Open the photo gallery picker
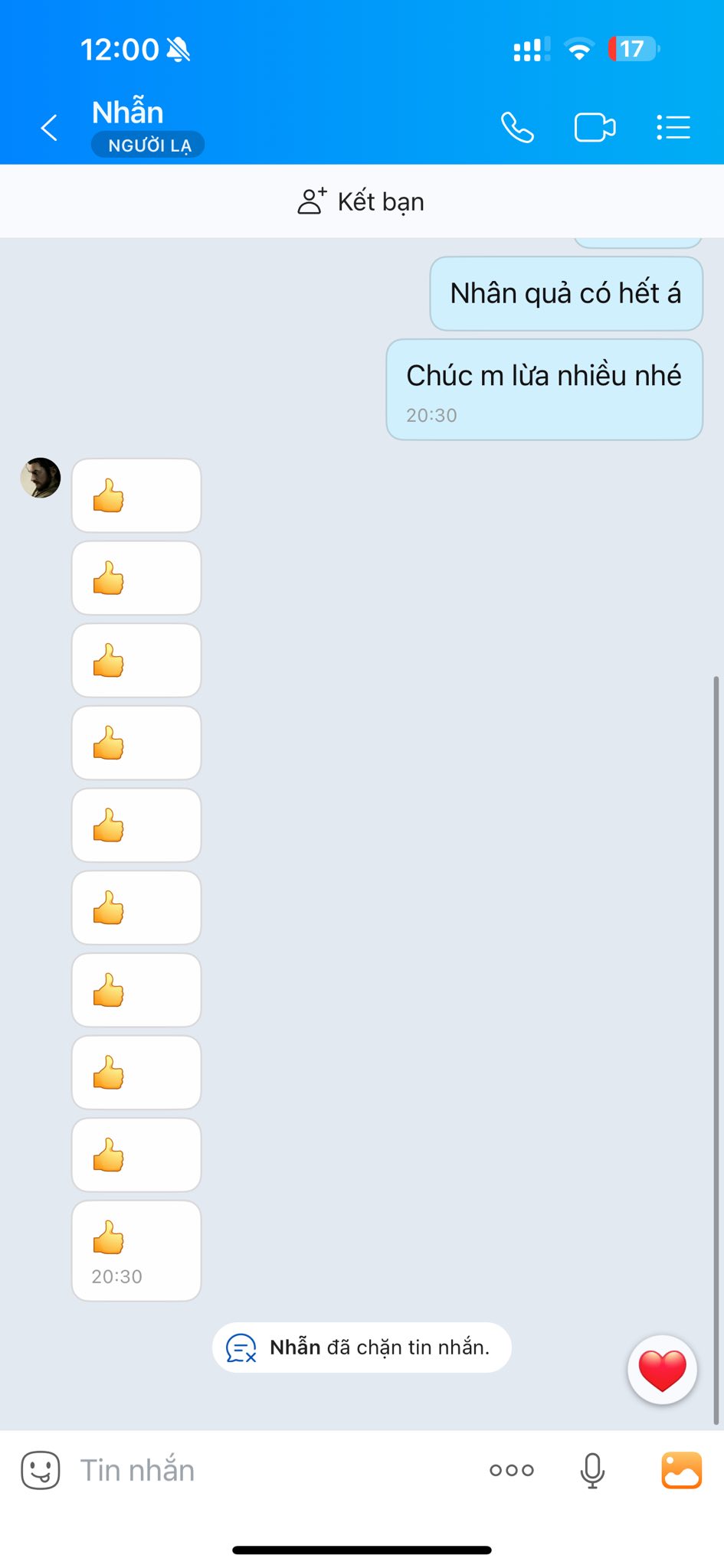Screen dimensions: 724x1568 pos(681,1470)
